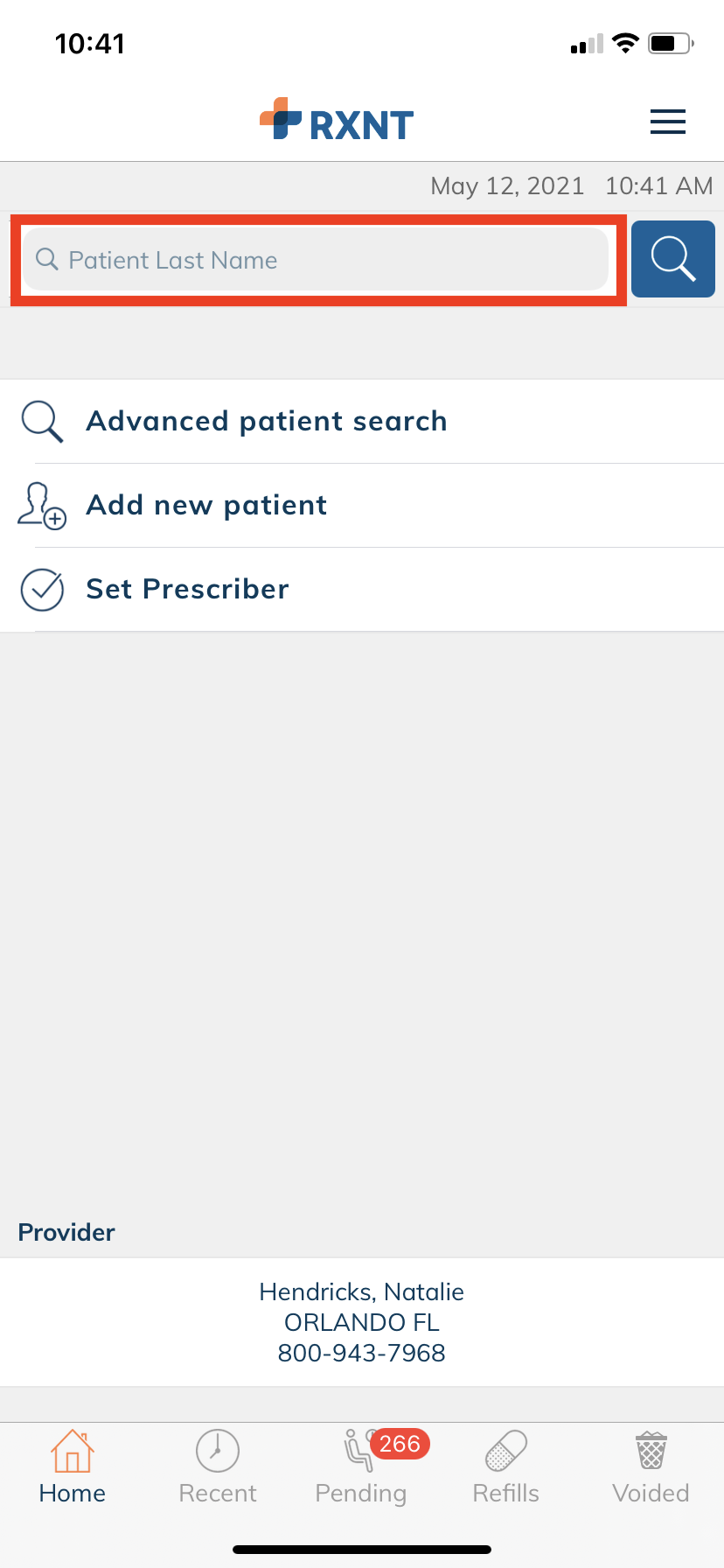Open Advanced patient search
724x1568 pixels.
[362, 422]
